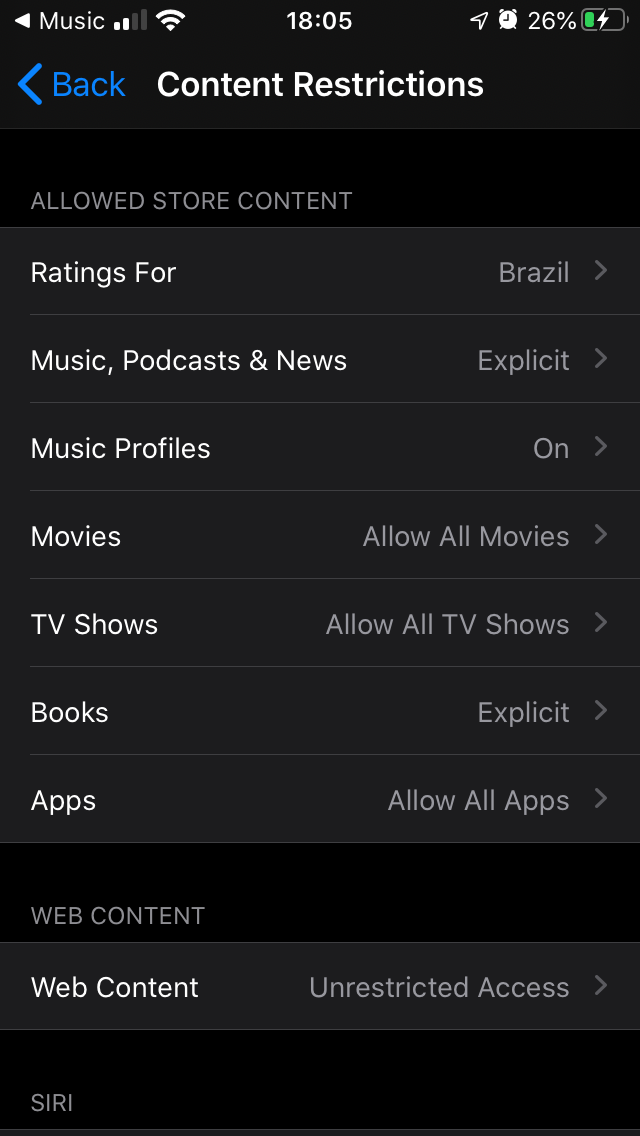Open Web Content access settings
The width and height of the screenshot is (640, 1136).
[320, 987]
